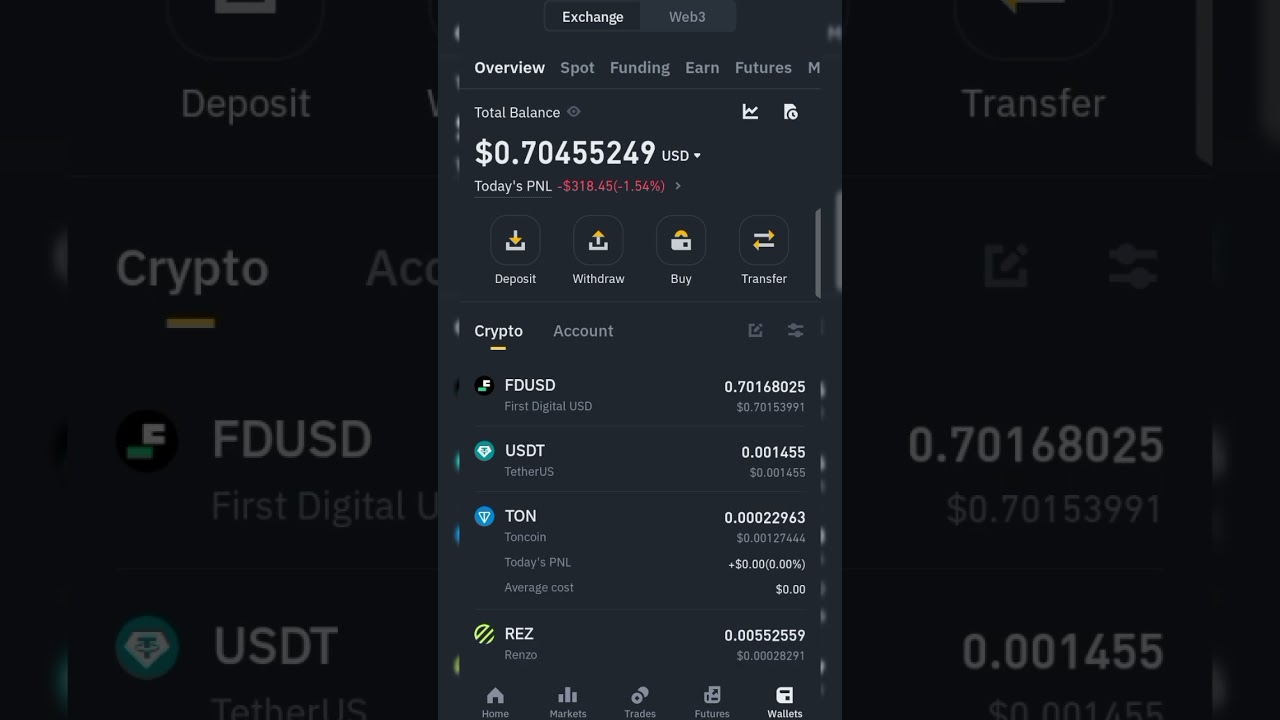Viewport: 1280px width, 720px height.
Task: Change the USD currency dropdown
Action: point(681,155)
